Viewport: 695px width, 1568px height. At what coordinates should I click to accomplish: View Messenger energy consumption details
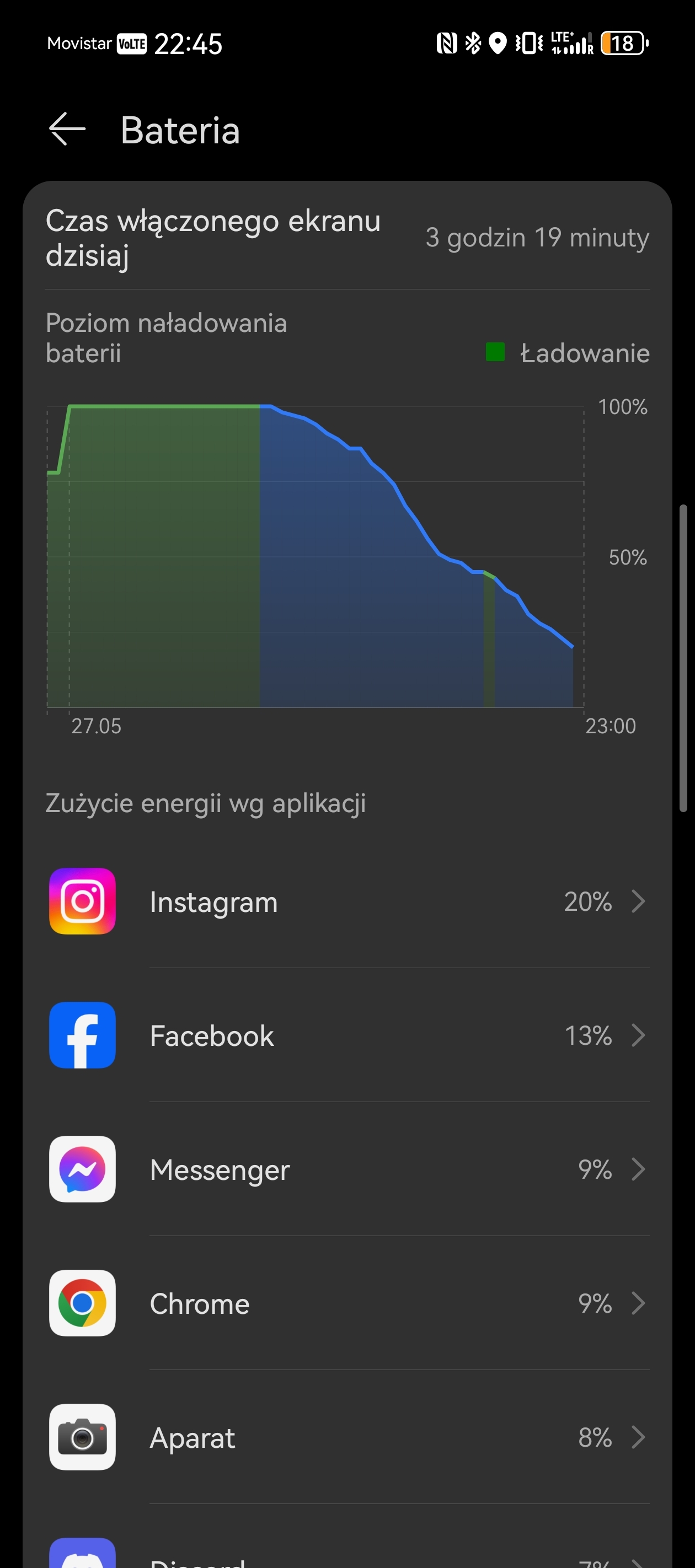tap(347, 1169)
